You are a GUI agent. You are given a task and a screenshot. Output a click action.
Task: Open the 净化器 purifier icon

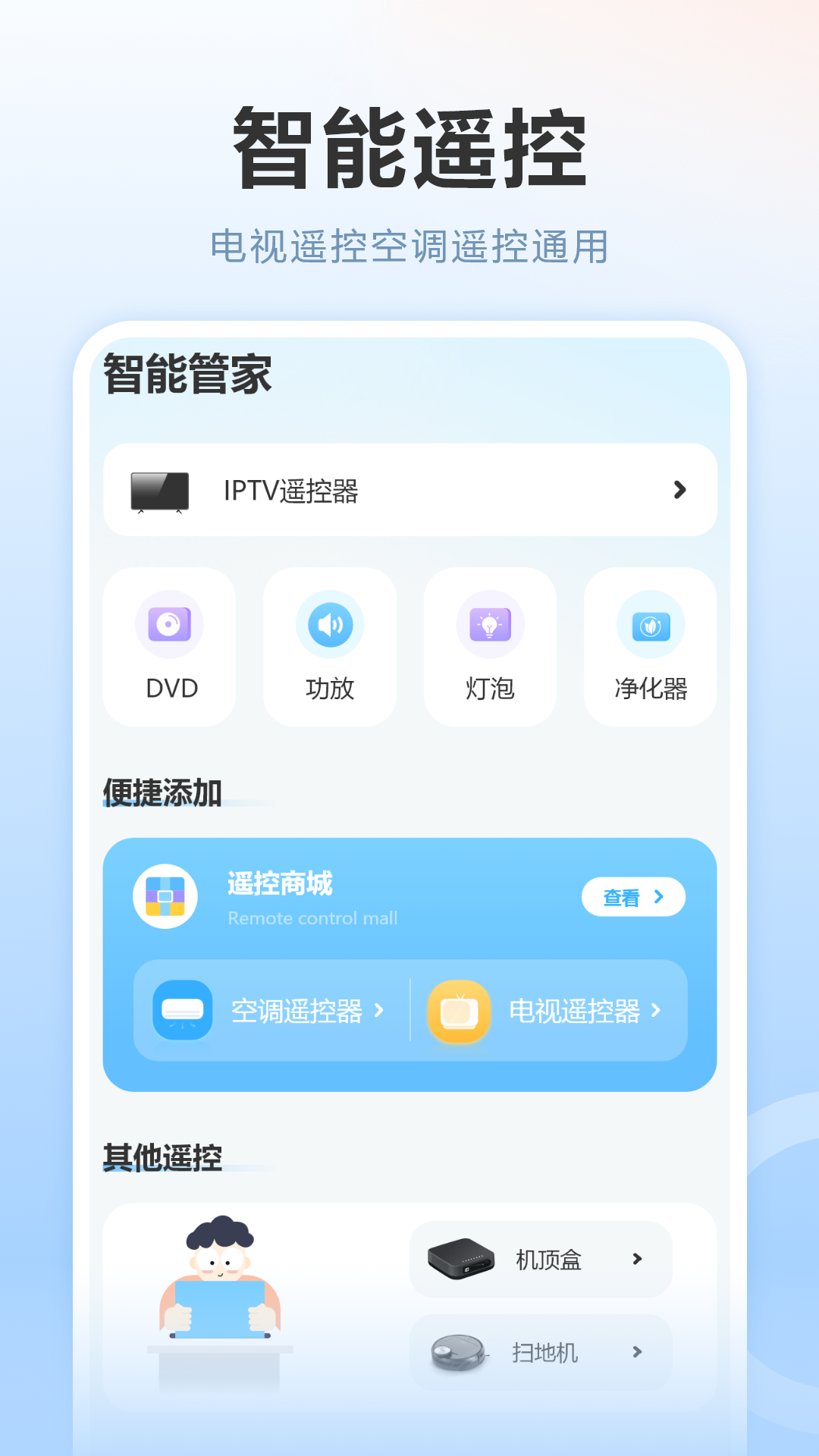point(650,624)
